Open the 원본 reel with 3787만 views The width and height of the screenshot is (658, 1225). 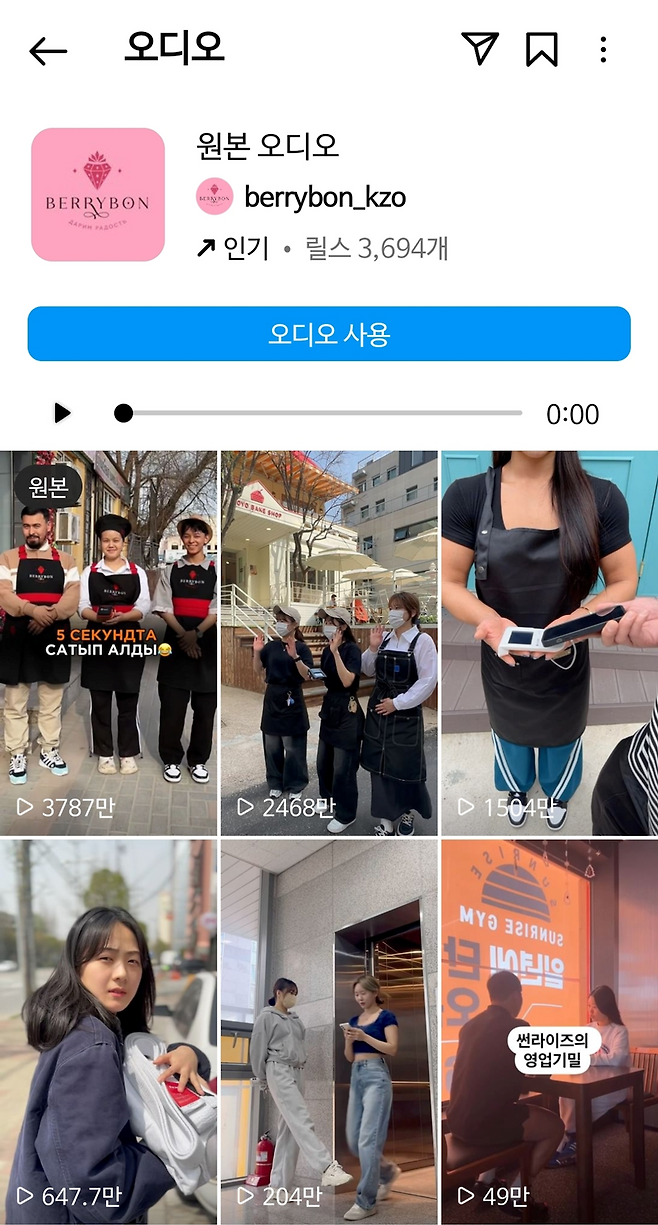click(x=108, y=643)
